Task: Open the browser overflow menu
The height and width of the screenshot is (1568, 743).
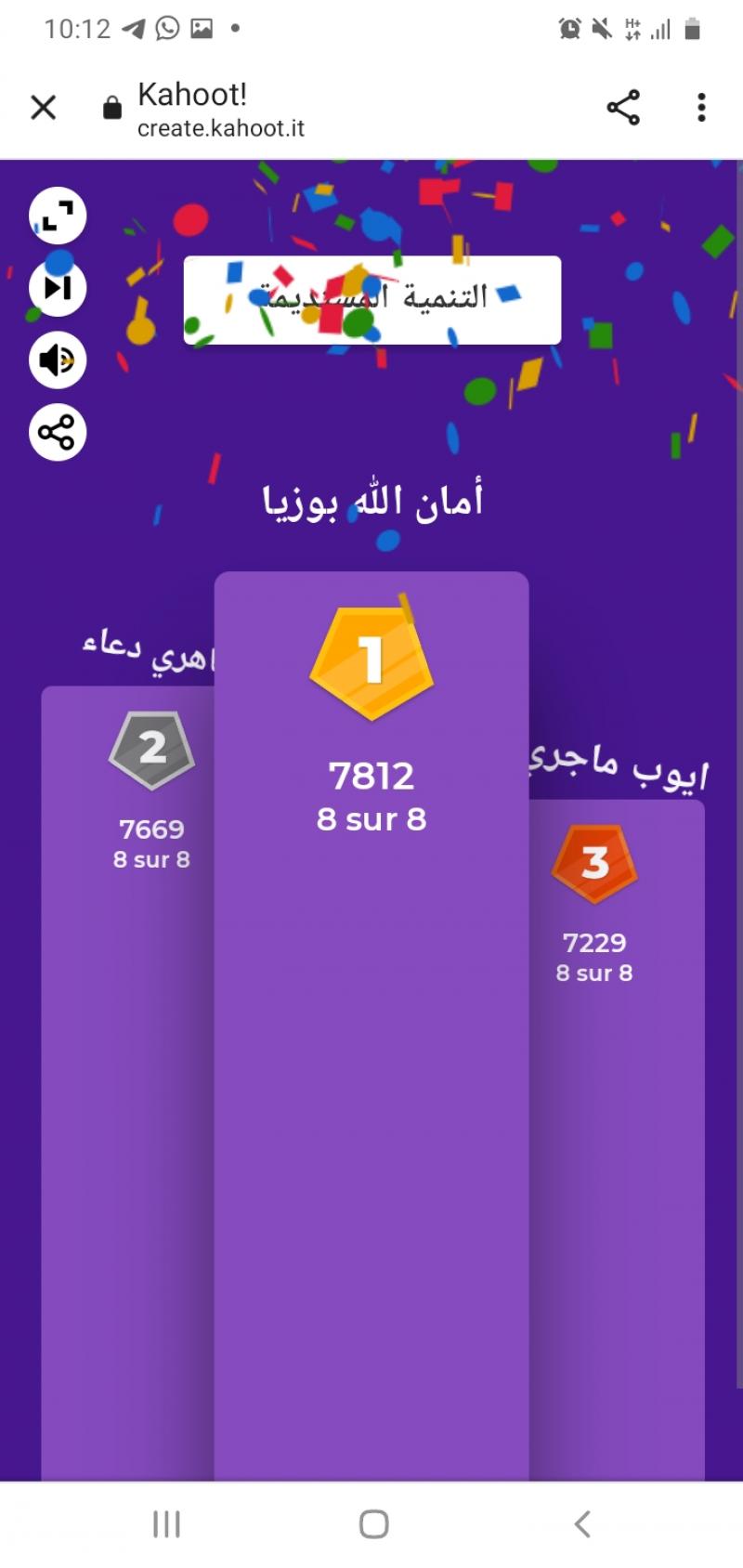Action: click(x=701, y=108)
